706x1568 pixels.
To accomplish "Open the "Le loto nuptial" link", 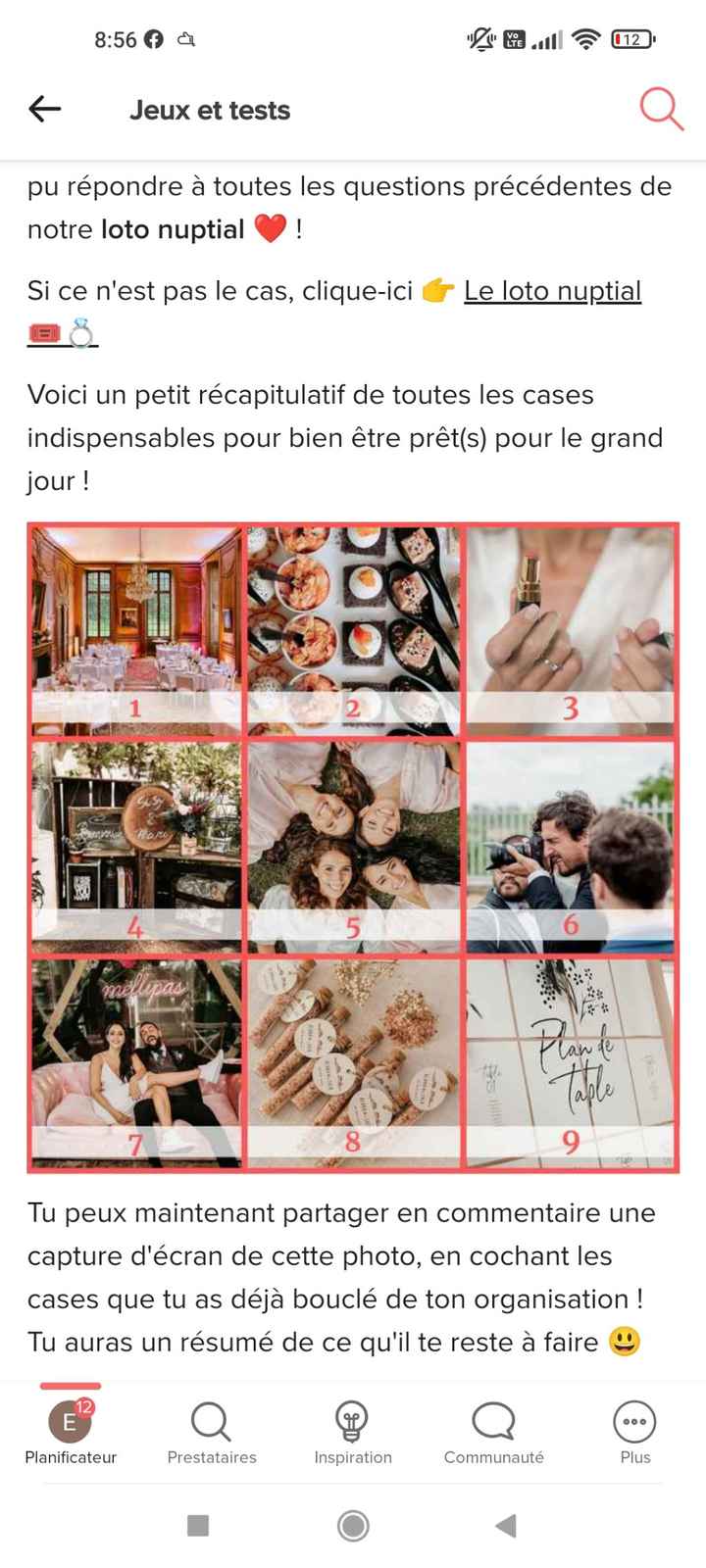I will [552, 291].
